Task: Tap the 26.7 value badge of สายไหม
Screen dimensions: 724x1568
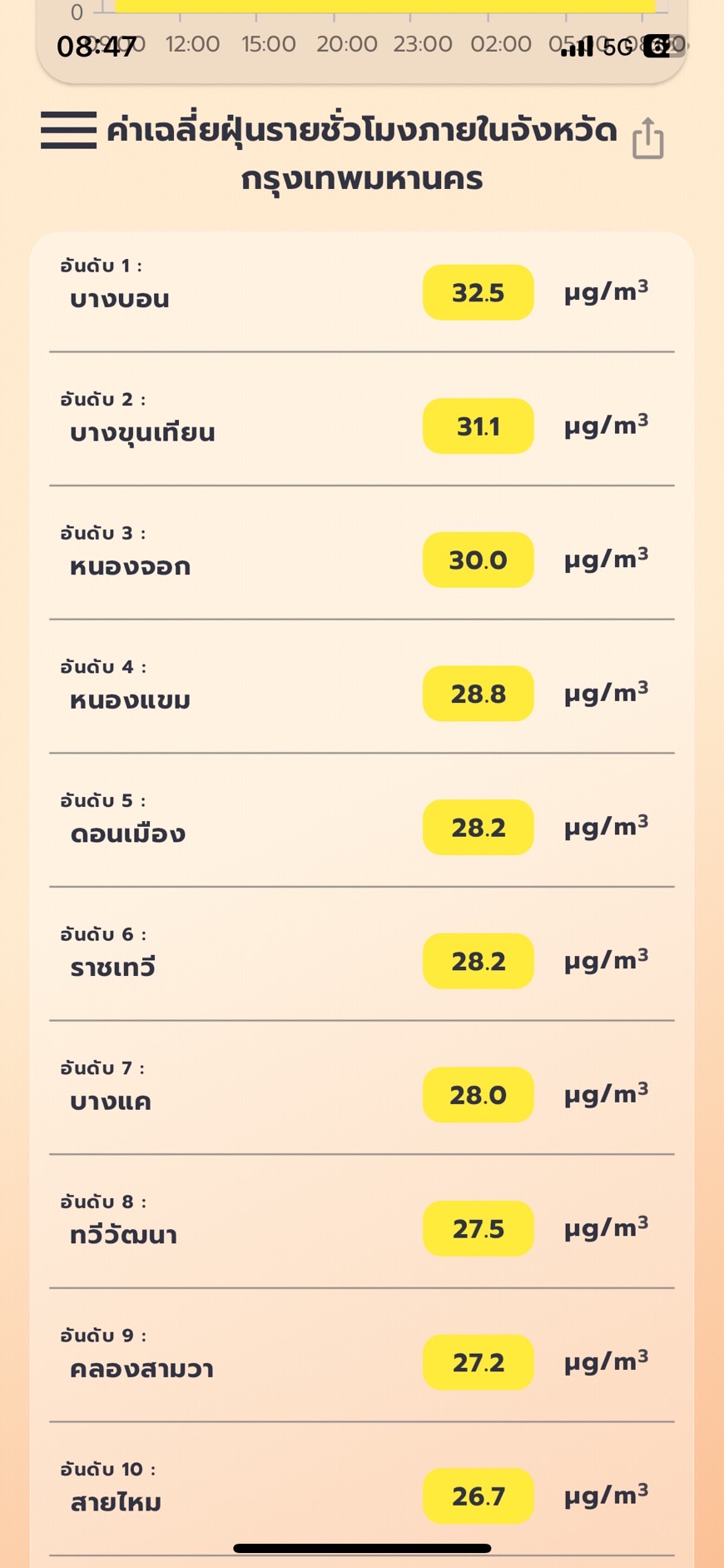Action: tap(477, 1496)
